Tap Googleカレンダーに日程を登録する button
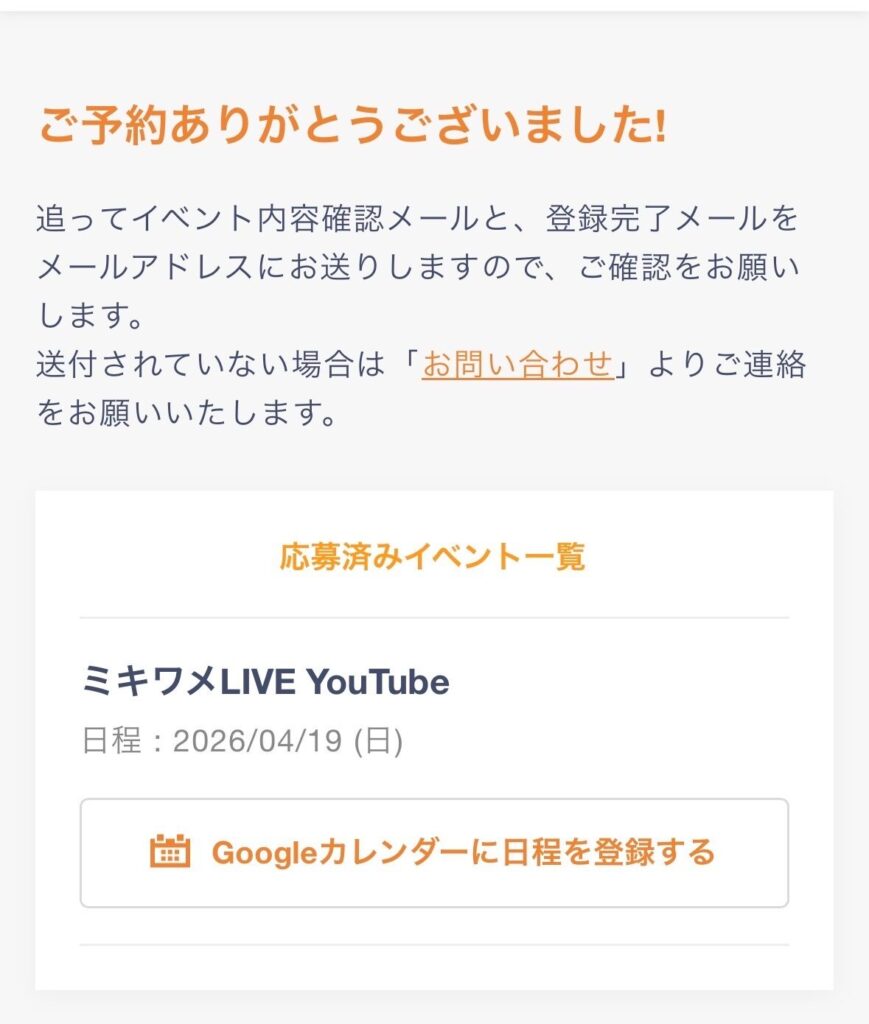This screenshot has width=869, height=1024. [434, 853]
